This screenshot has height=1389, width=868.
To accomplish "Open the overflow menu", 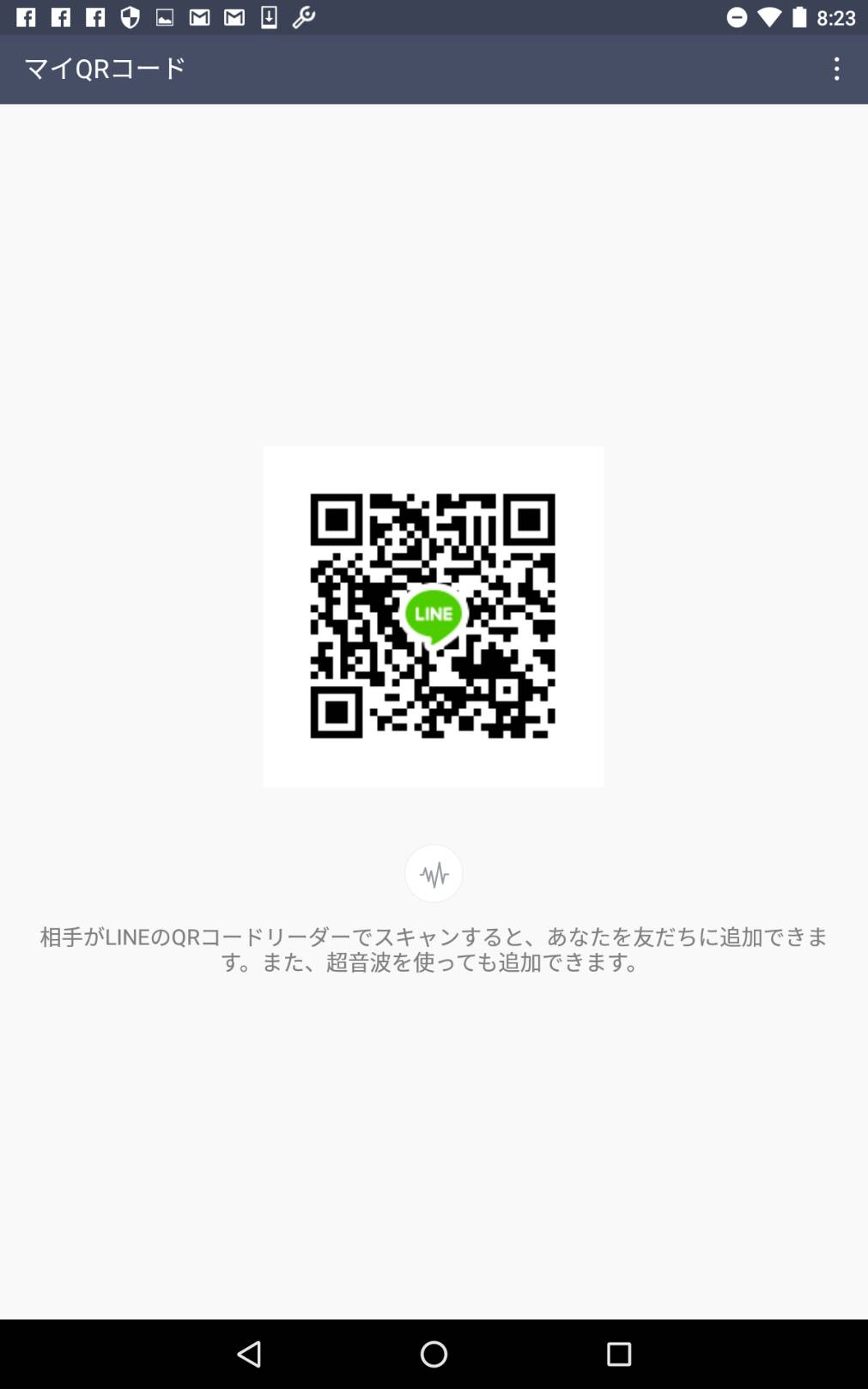I will (836, 69).
